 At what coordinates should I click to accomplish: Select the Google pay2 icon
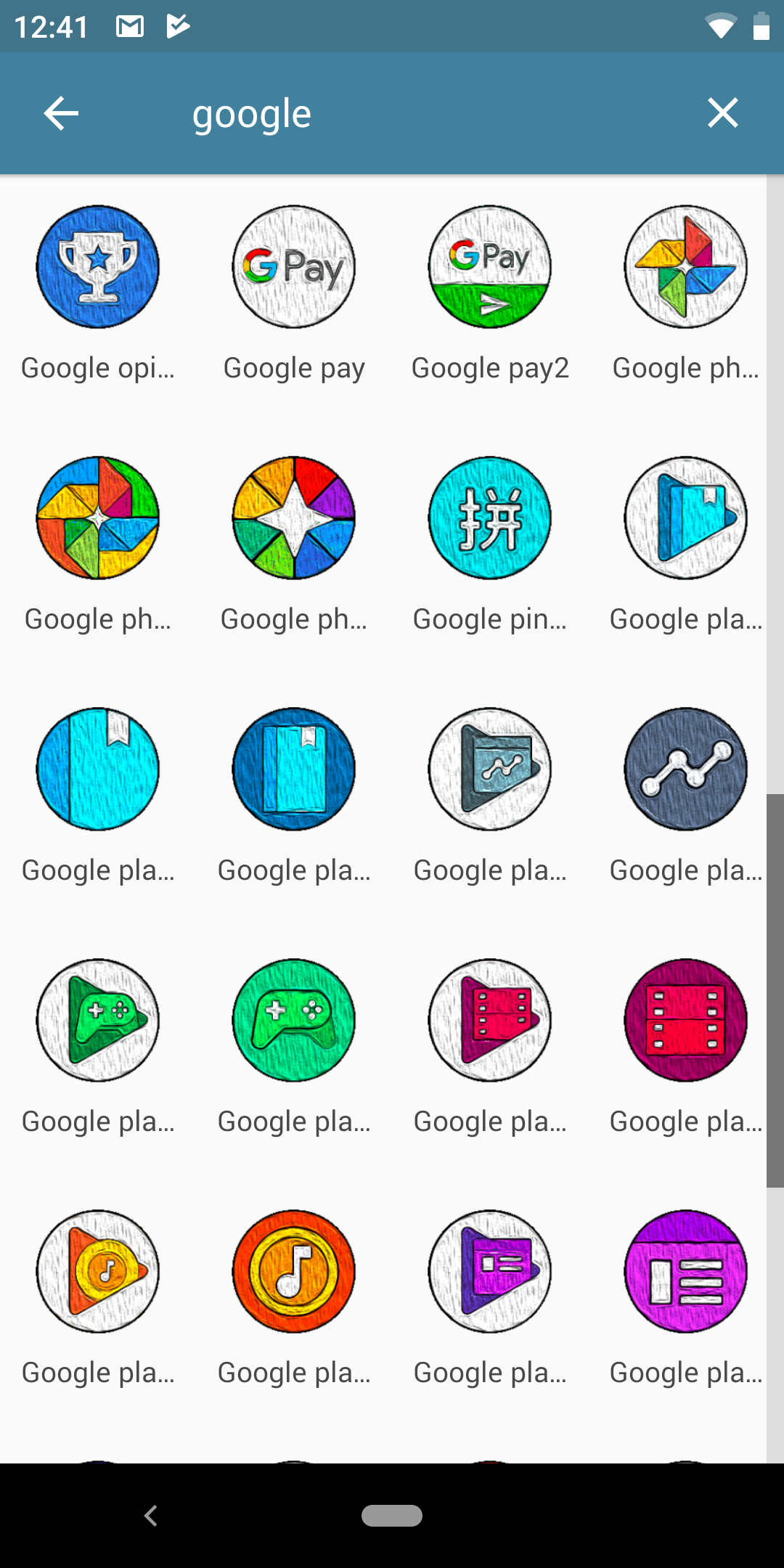point(490,267)
